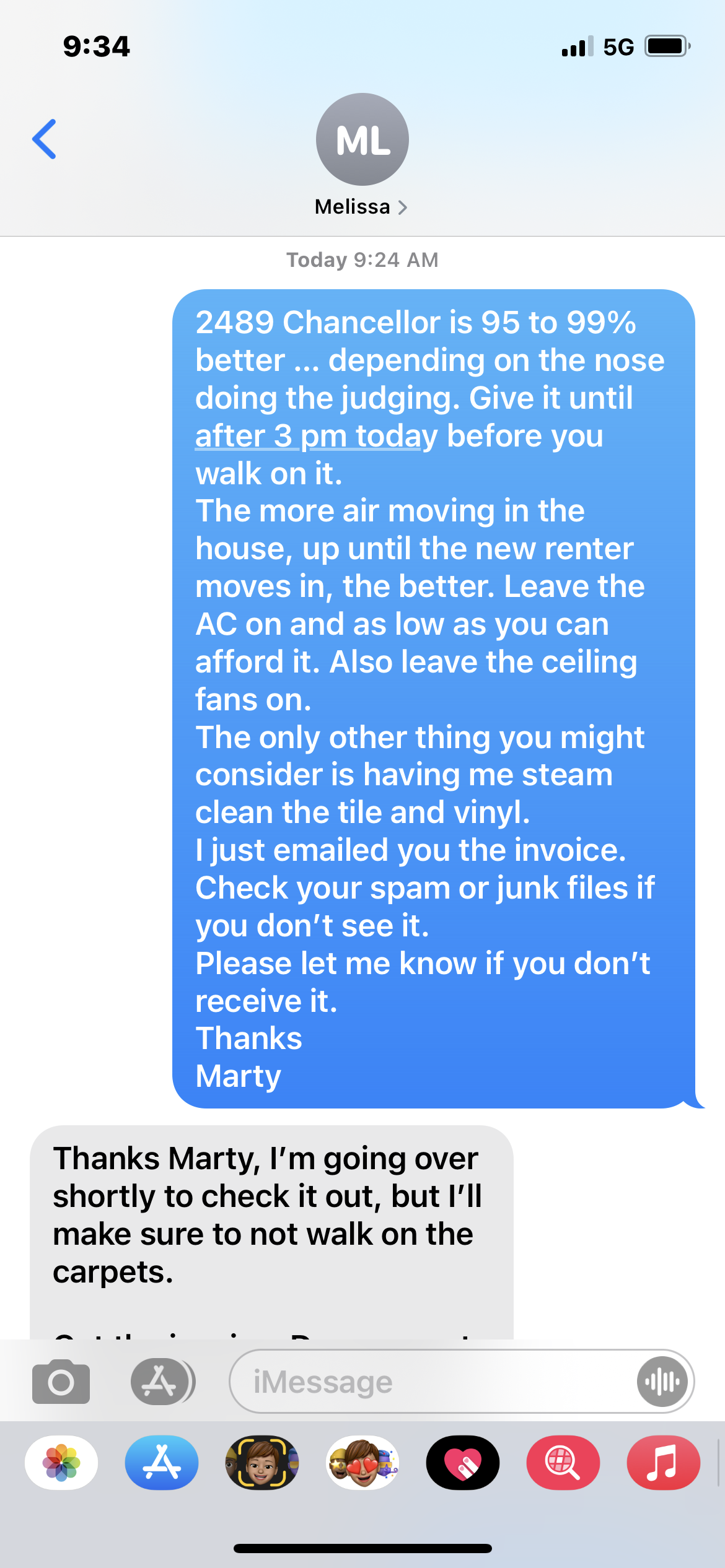Open the camera to attach a photo
The height and width of the screenshot is (1568, 725).
pos(61,1382)
